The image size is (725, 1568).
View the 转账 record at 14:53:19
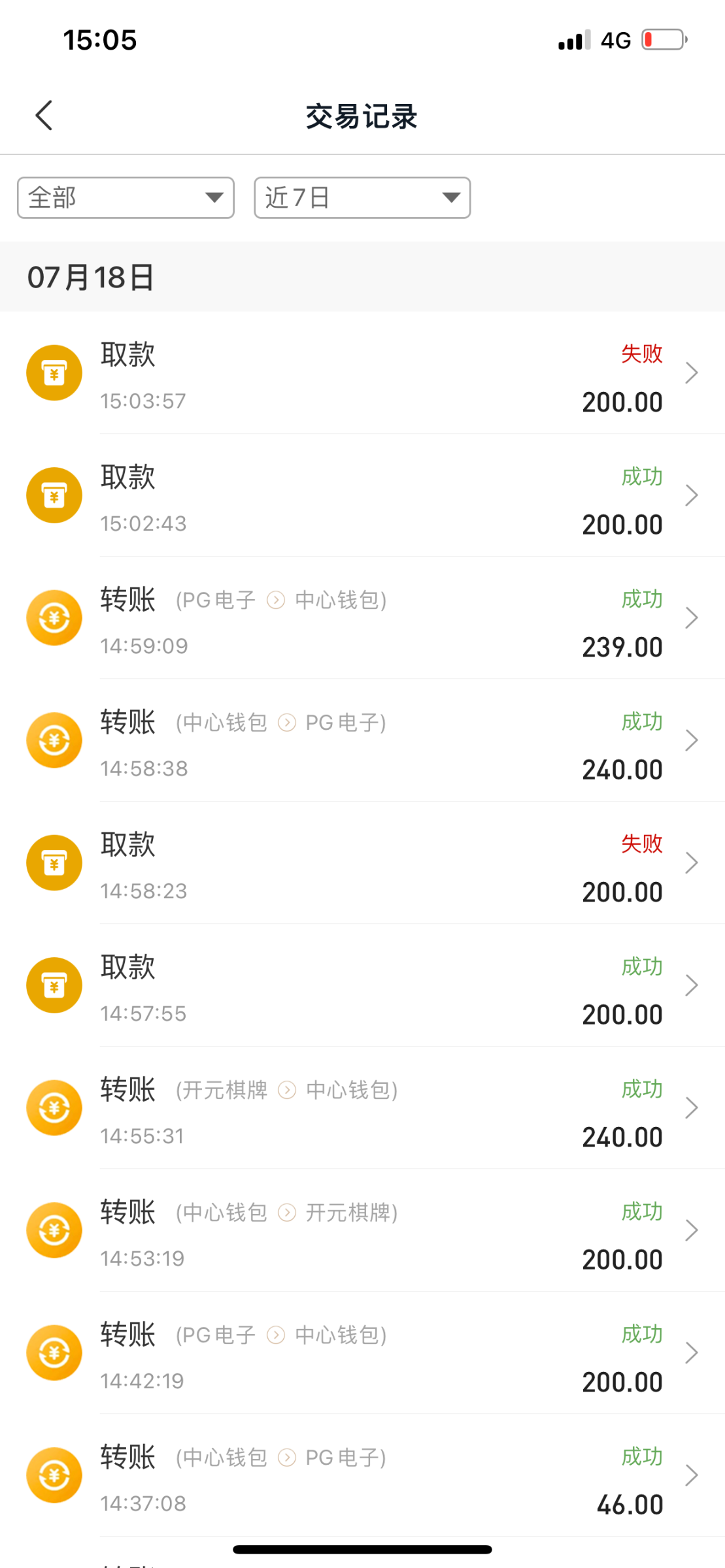click(362, 1230)
